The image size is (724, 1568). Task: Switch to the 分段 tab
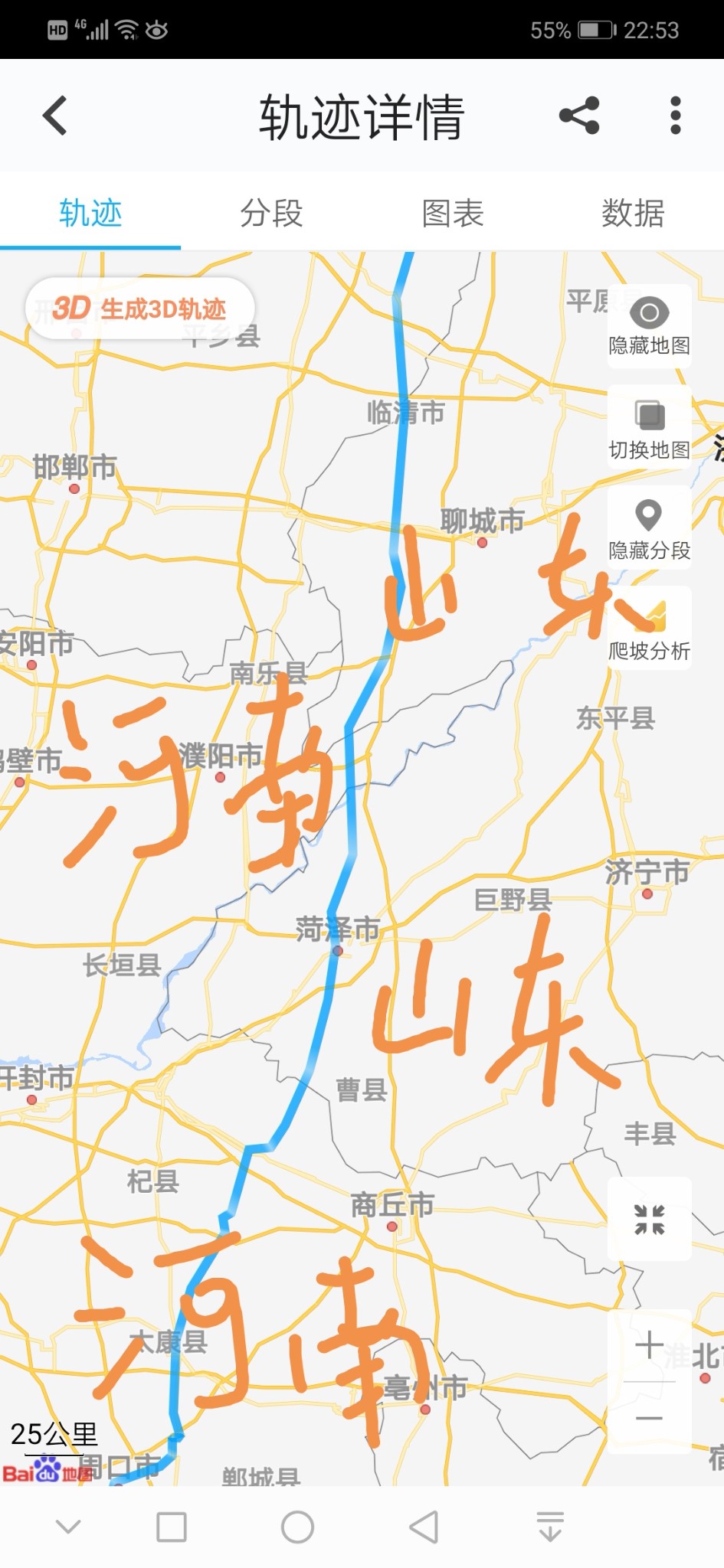pyautogui.click(x=271, y=213)
